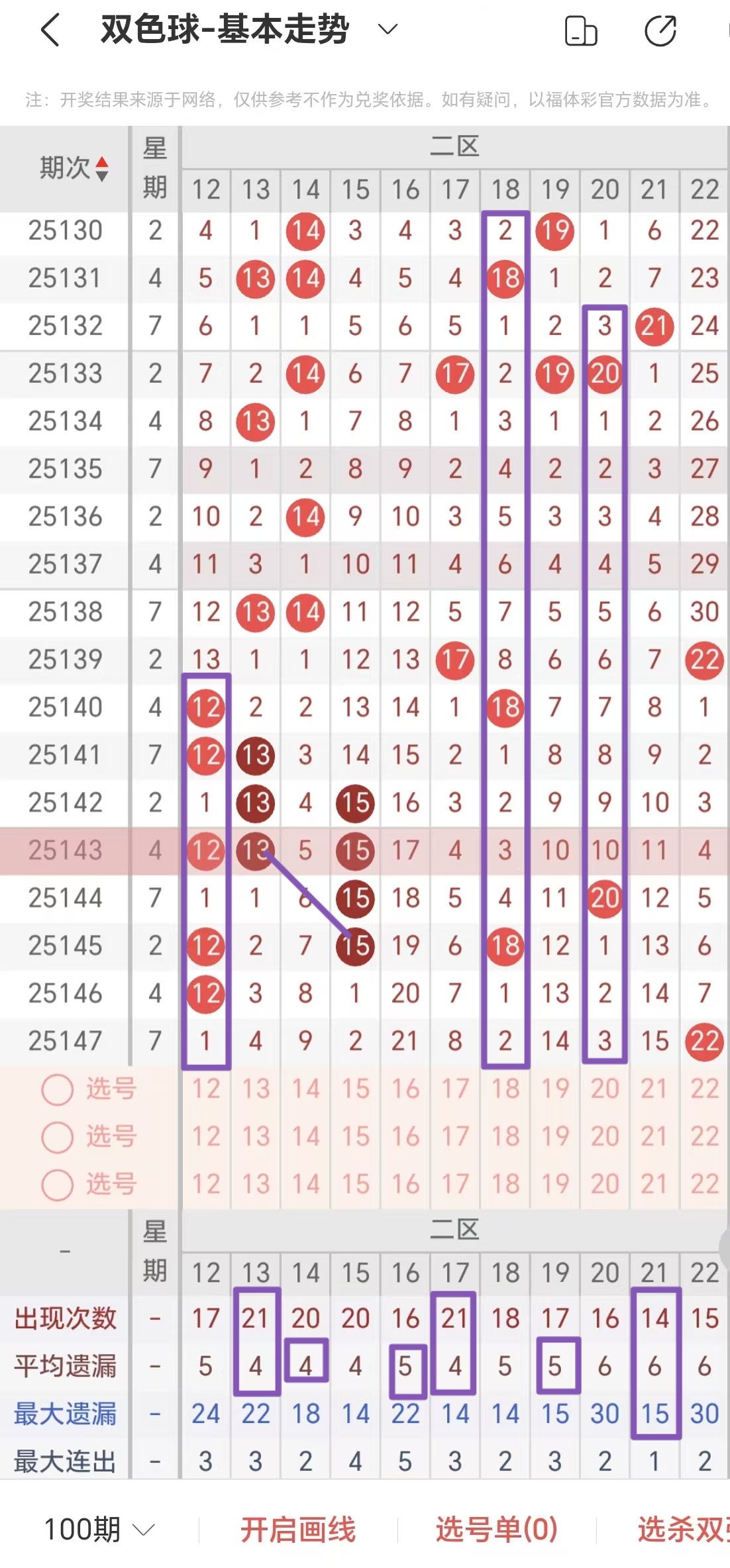Image resolution: width=730 pixels, height=1568 pixels.
Task: Click dark ball 15 in row 25145
Action: (354, 946)
